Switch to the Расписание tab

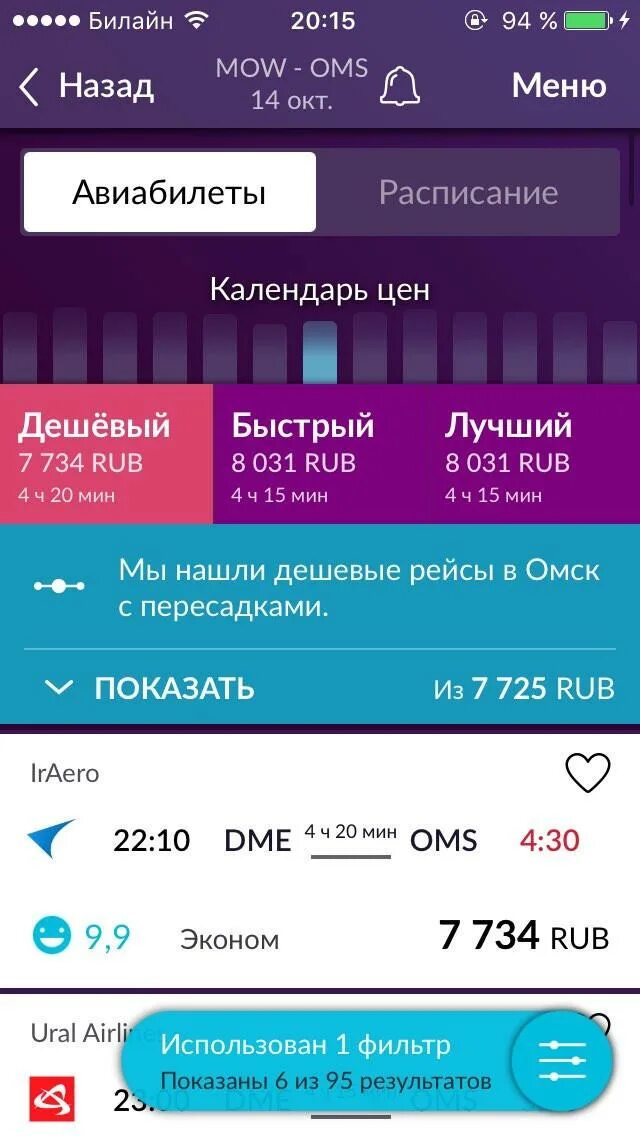pyautogui.click(x=468, y=192)
